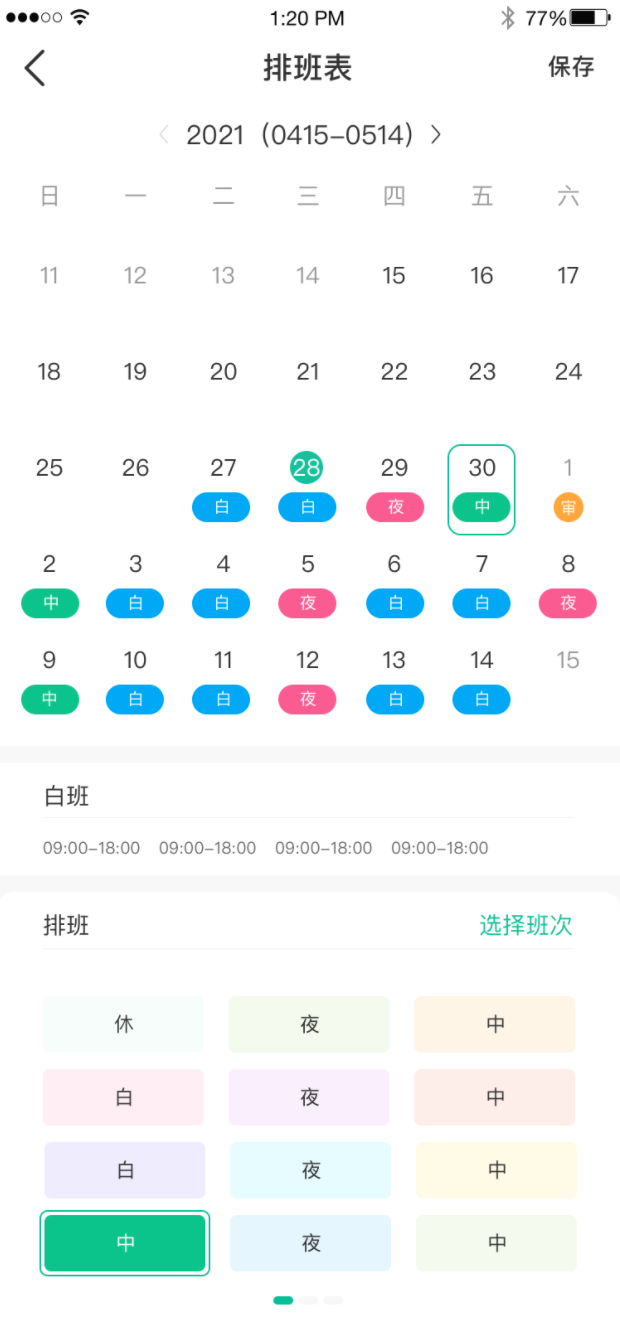Open 选择班次 to choose shifts
Screen dimensions: 620x1344
526,925
